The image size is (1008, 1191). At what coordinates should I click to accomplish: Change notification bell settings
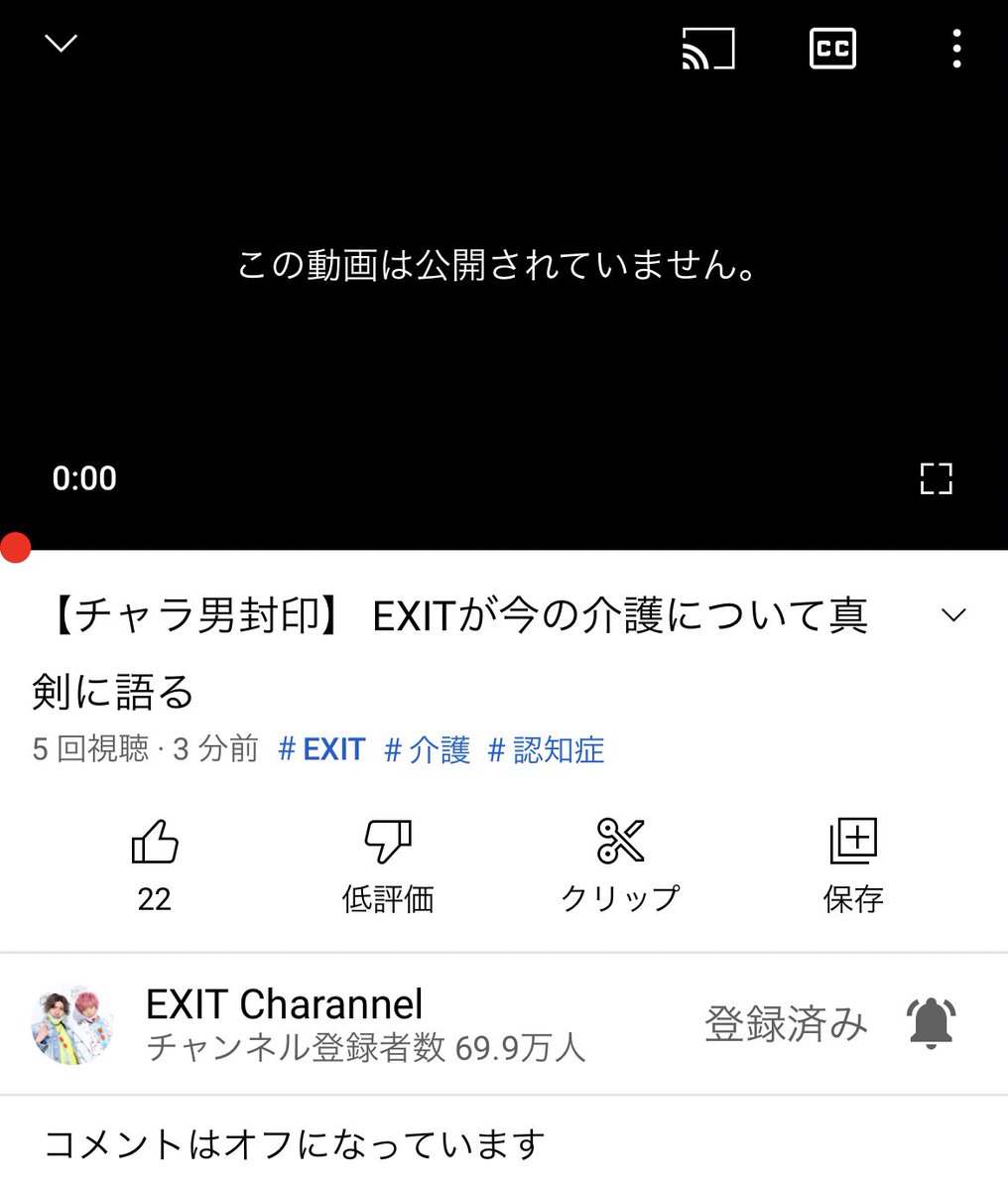coord(931,1024)
